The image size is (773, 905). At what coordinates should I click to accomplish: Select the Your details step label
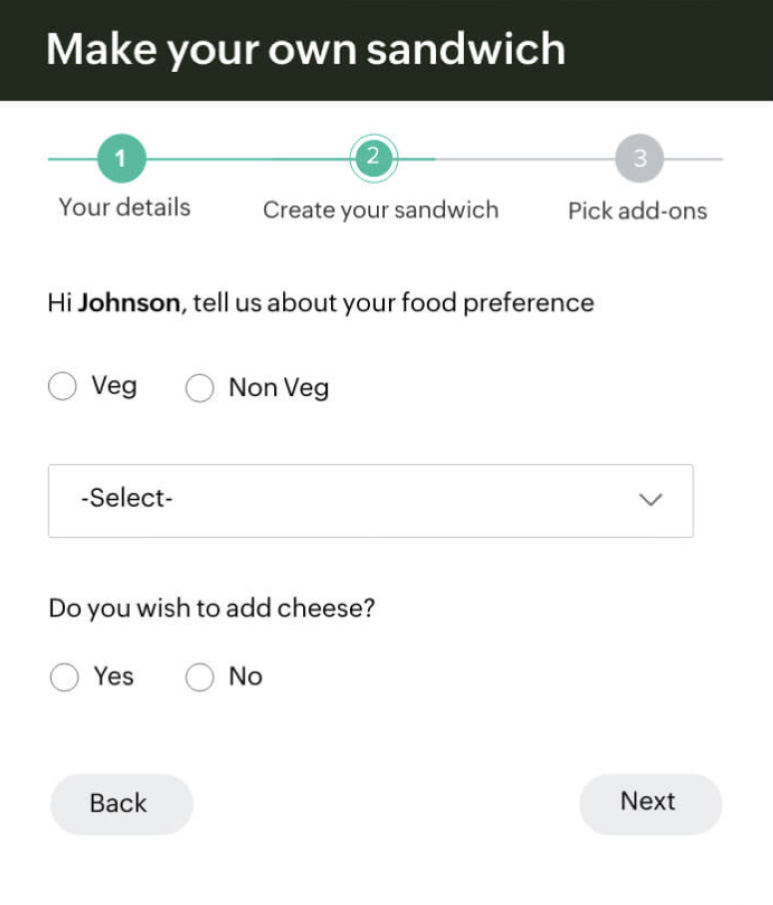[x=123, y=207]
